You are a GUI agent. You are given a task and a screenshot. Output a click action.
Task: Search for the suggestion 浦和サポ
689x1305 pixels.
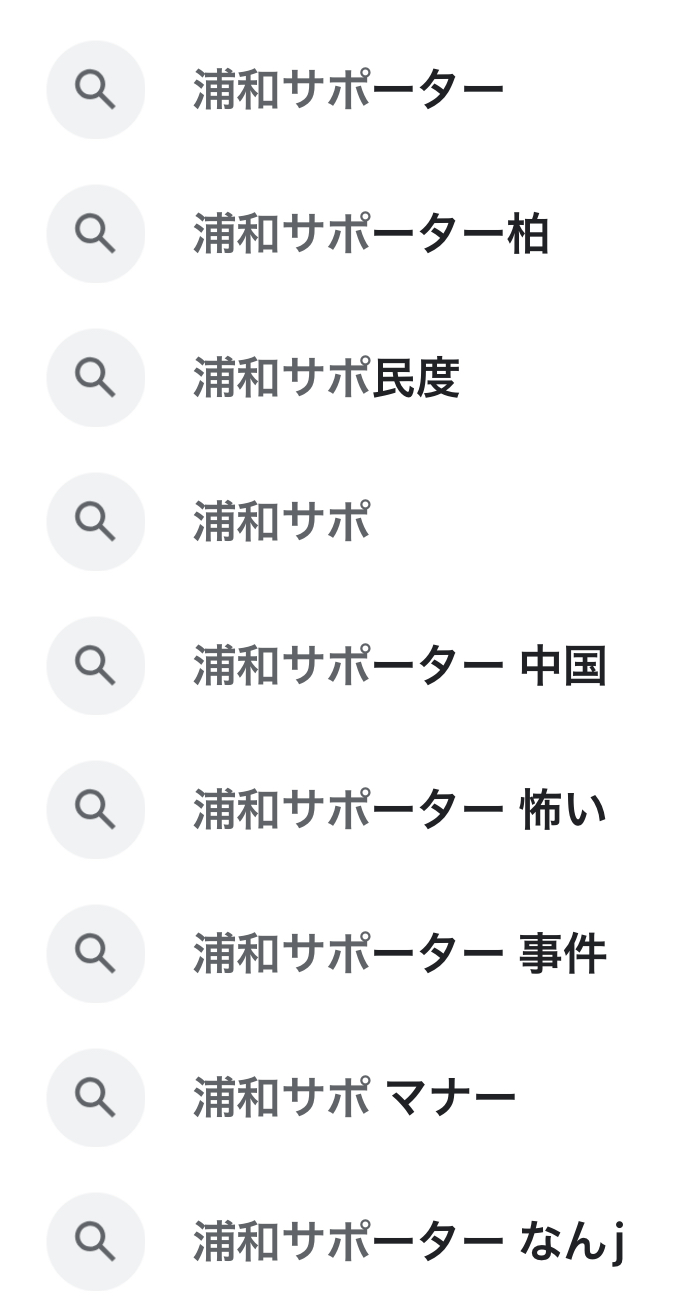point(344,522)
